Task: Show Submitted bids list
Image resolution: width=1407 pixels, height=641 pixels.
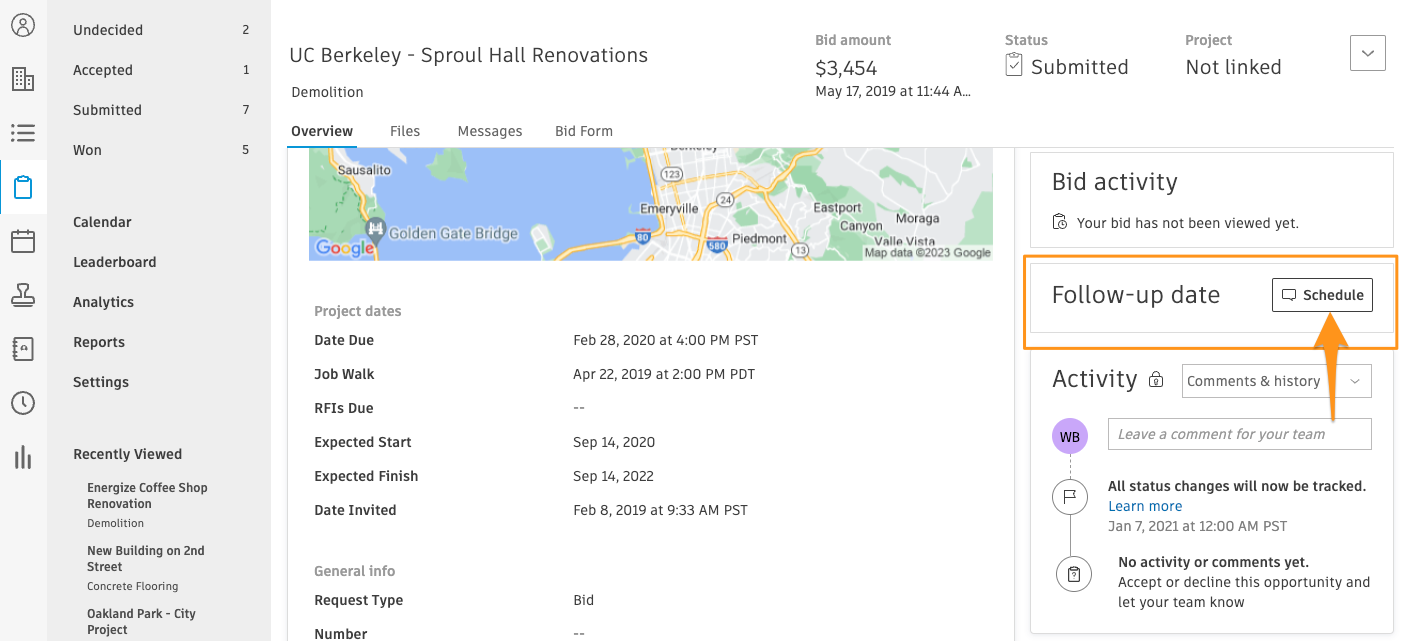Action: (107, 110)
